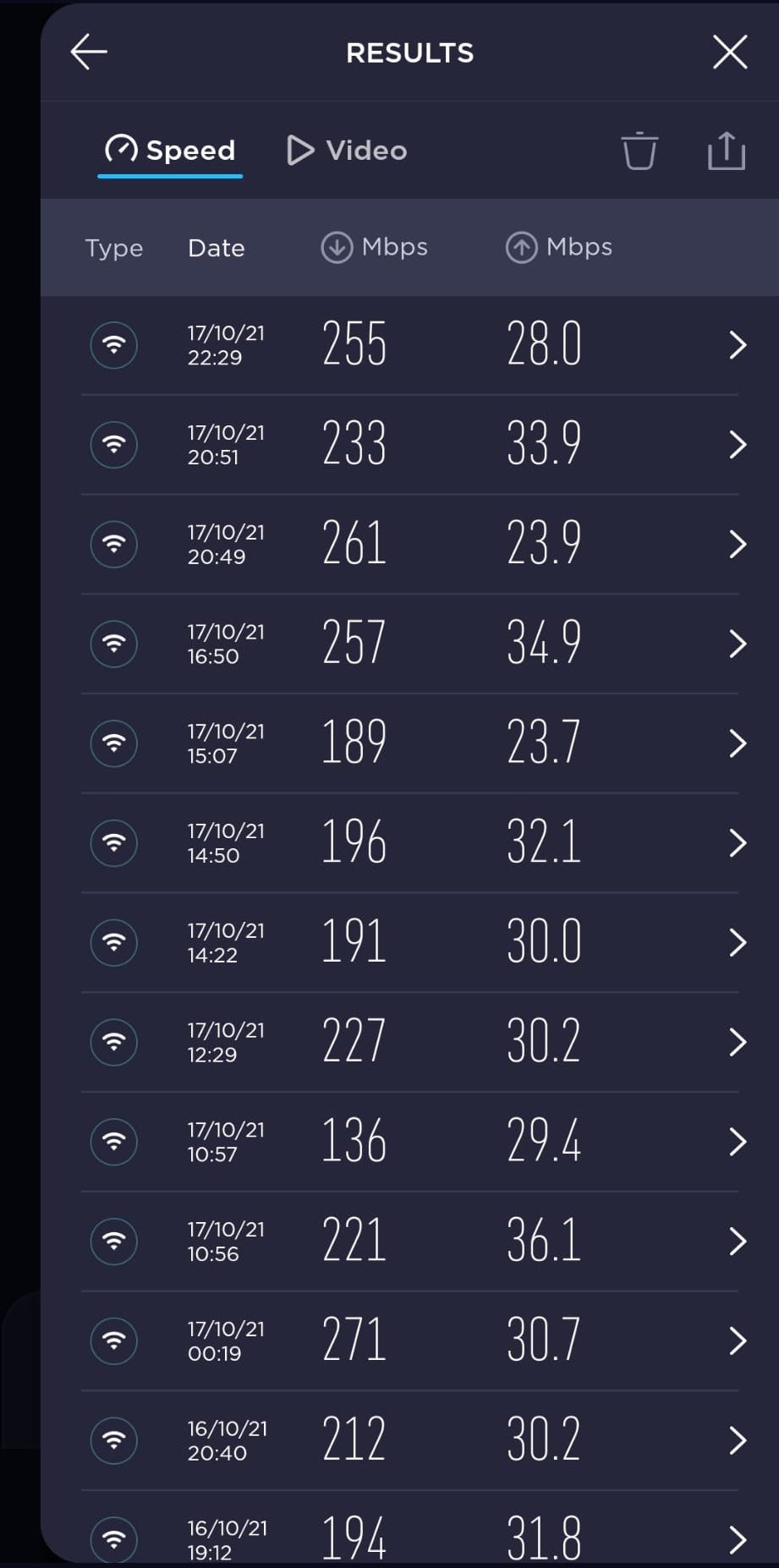View the 15:07 result with 189 Mbps

coord(409,744)
